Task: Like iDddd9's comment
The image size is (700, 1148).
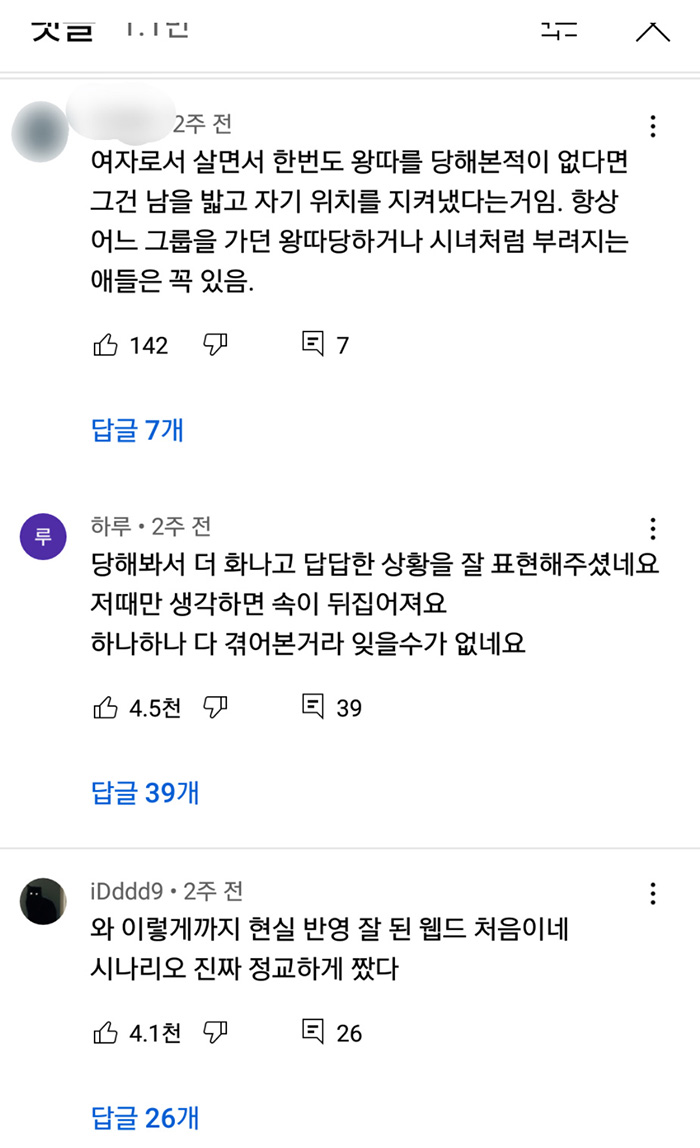Action: point(105,1032)
